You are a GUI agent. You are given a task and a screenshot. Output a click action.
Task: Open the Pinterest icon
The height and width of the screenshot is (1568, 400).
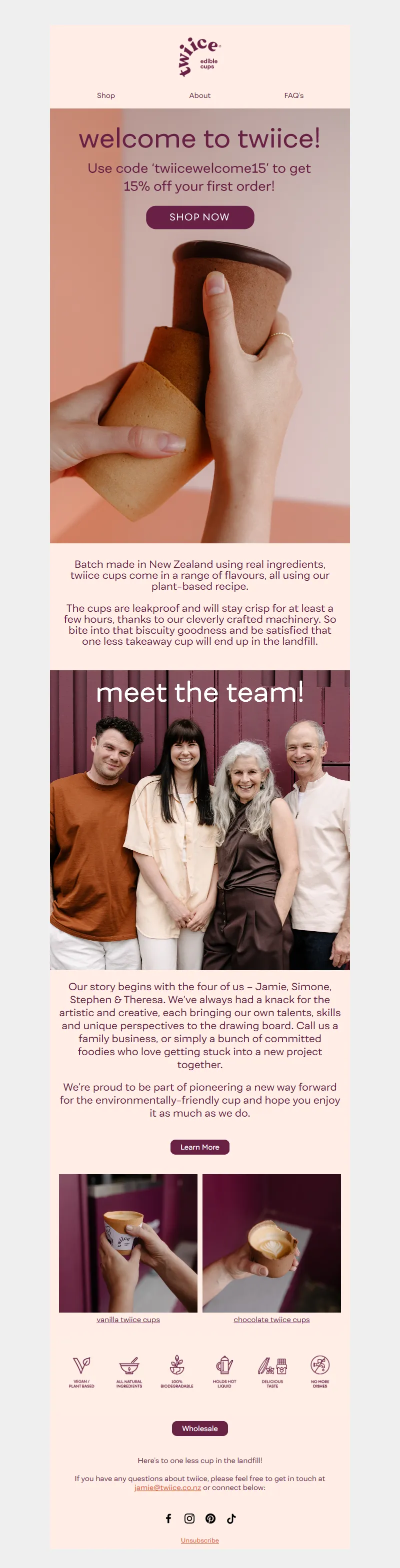210,1519
